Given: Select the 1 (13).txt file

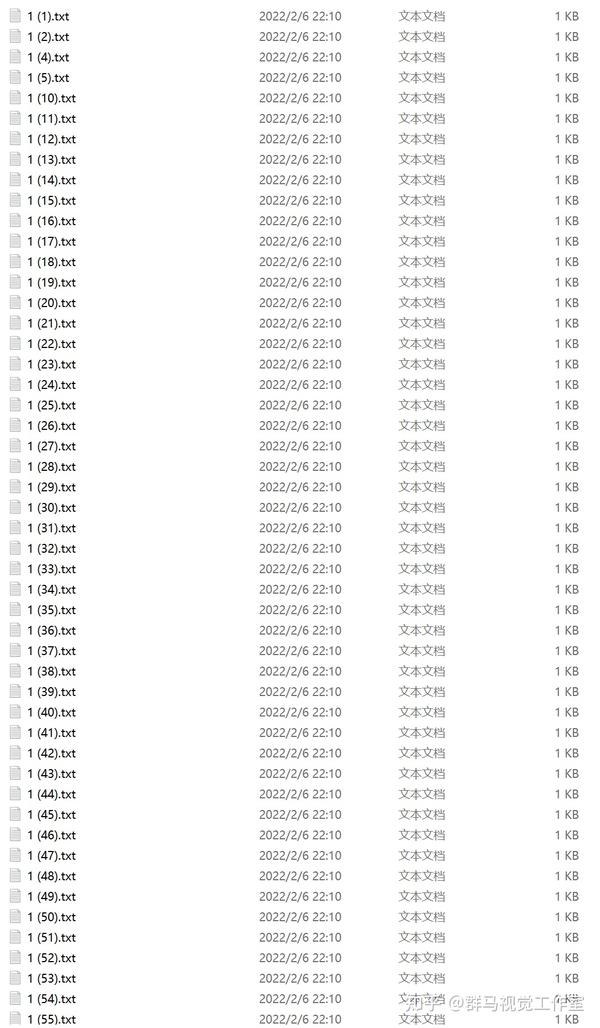Looking at the screenshot, I should [51, 159].
